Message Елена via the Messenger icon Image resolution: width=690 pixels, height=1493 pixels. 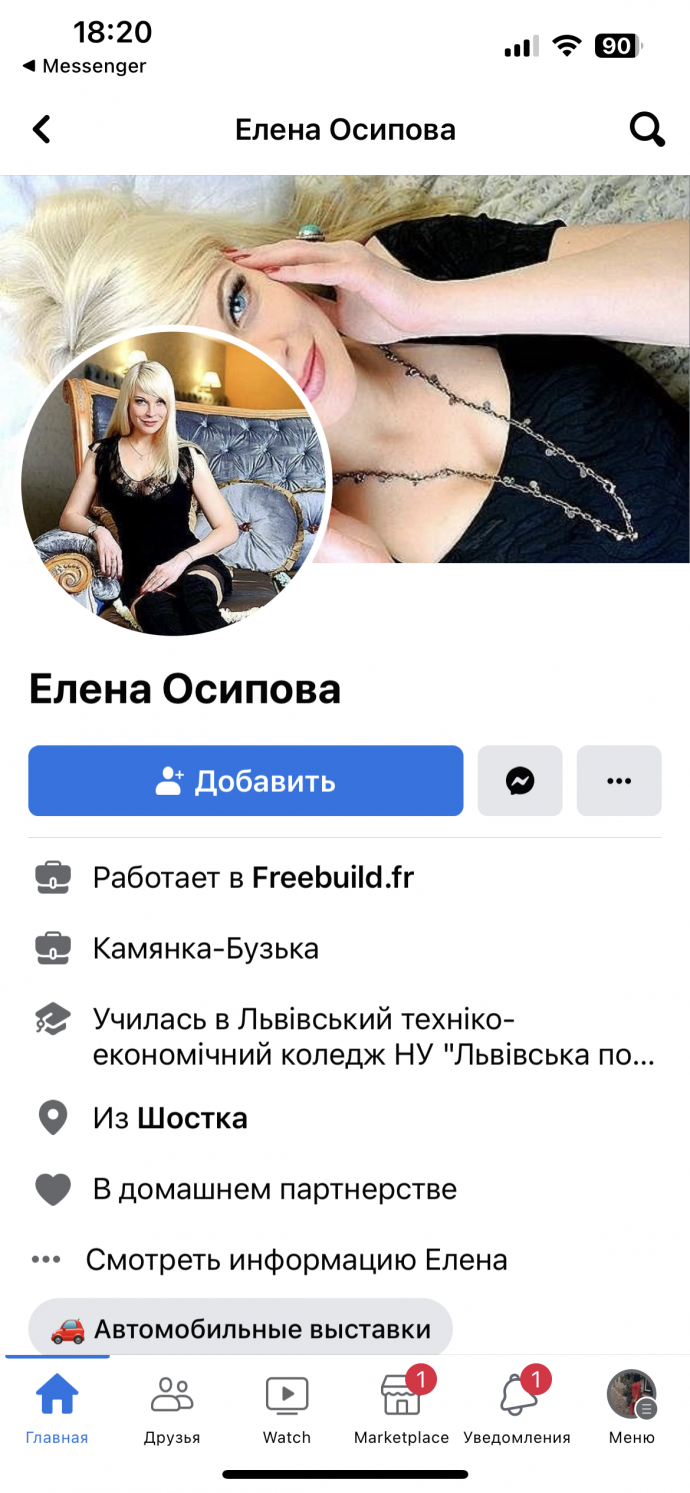[x=520, y=780]
